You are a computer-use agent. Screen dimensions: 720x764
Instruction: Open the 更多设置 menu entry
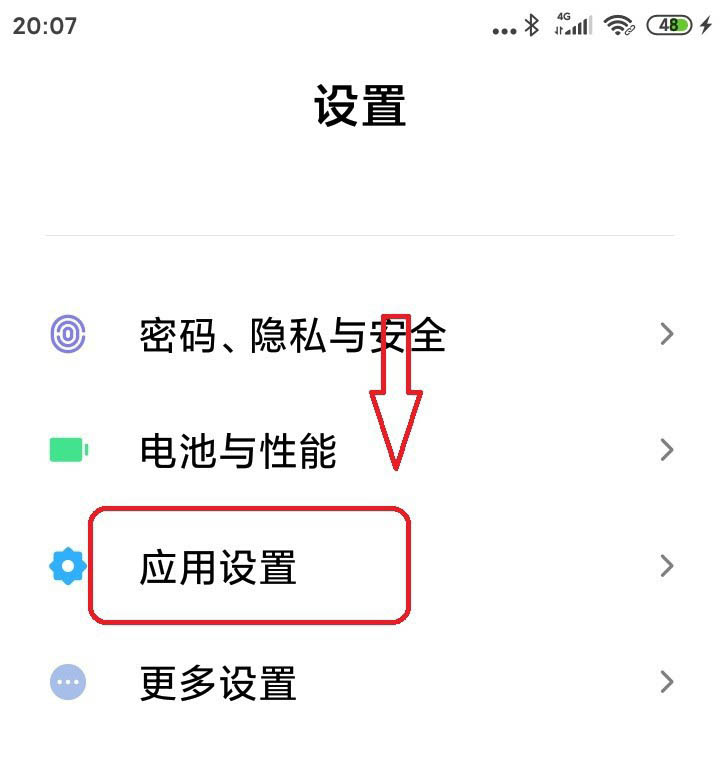[x=216, y=682]
